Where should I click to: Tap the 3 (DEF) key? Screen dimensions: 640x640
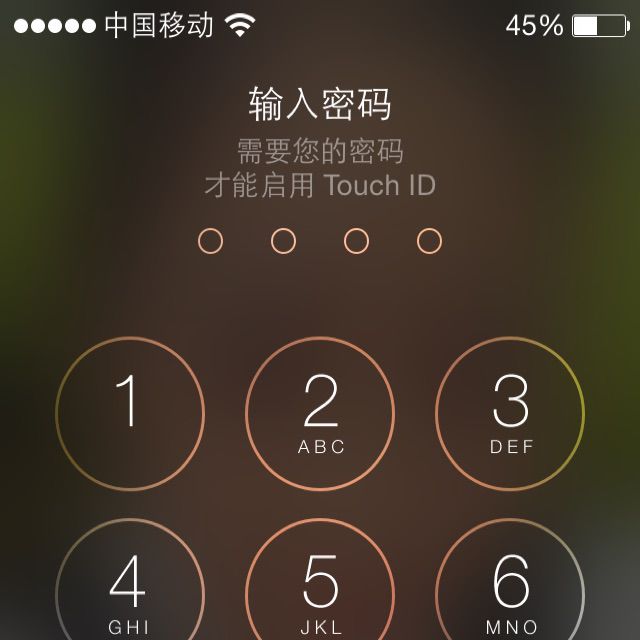pos(510,412)
